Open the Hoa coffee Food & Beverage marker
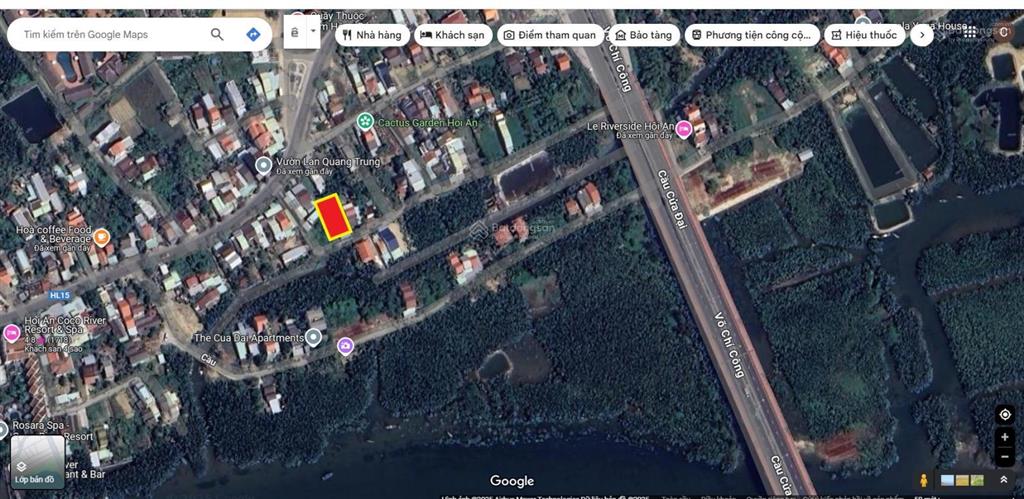The image size is (1024, 499). [101, 238]
